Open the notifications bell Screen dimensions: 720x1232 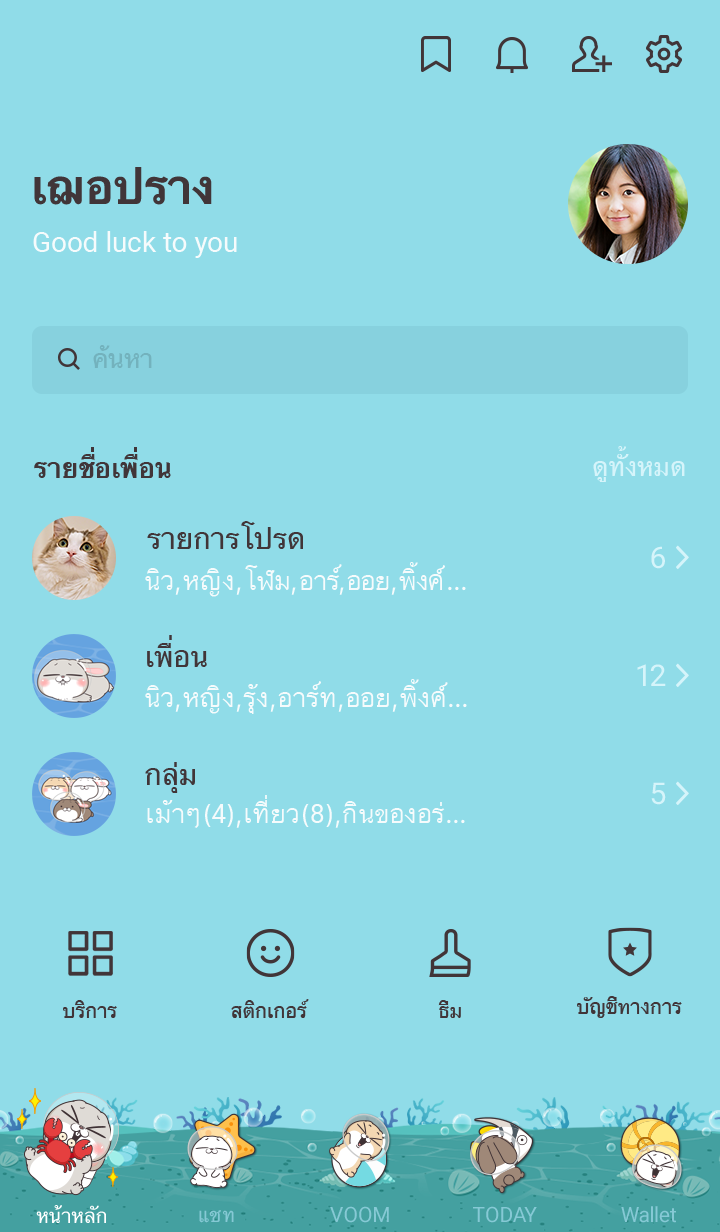512,55
